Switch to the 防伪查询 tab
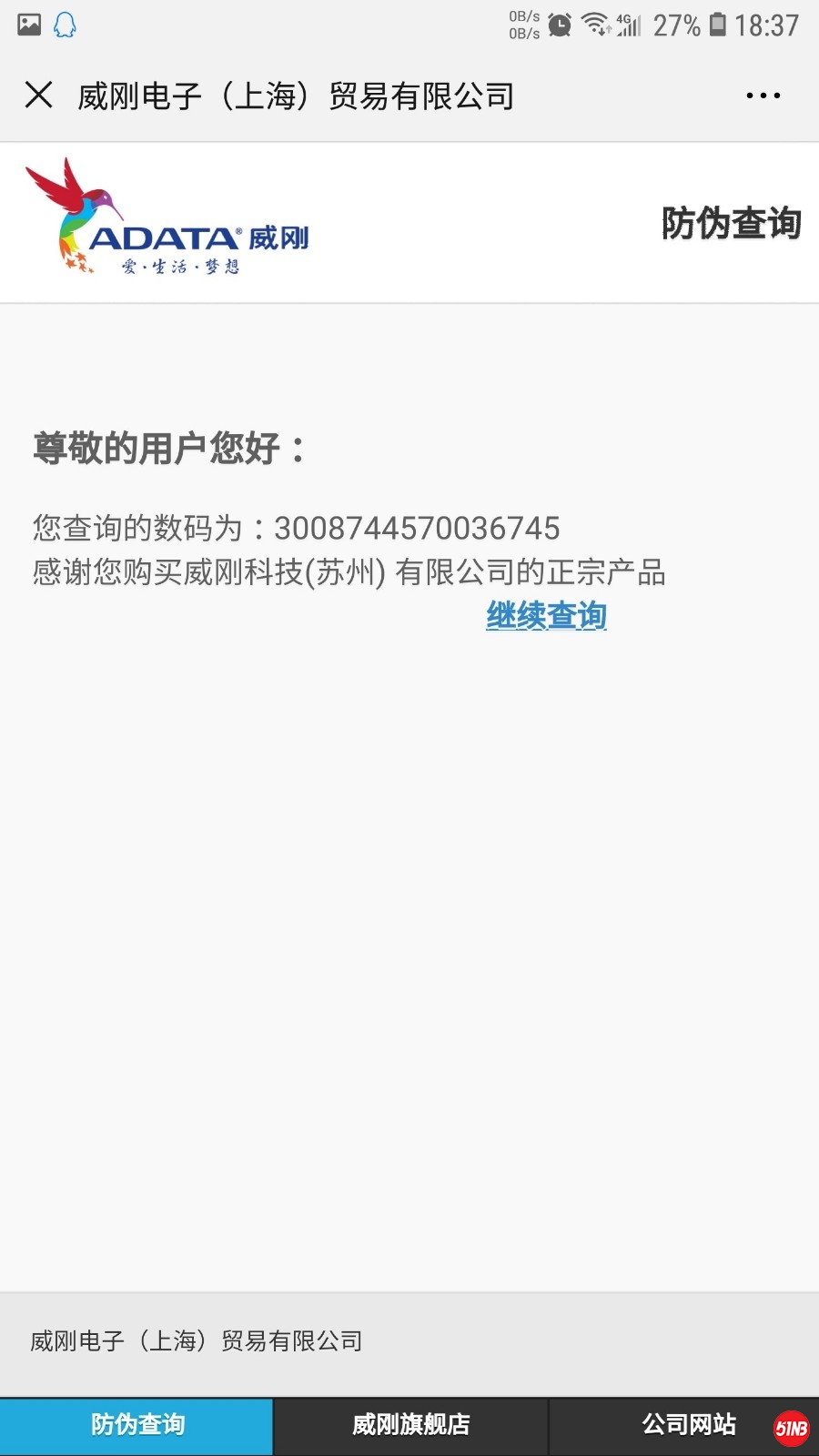 click(x=137, y=1425)
